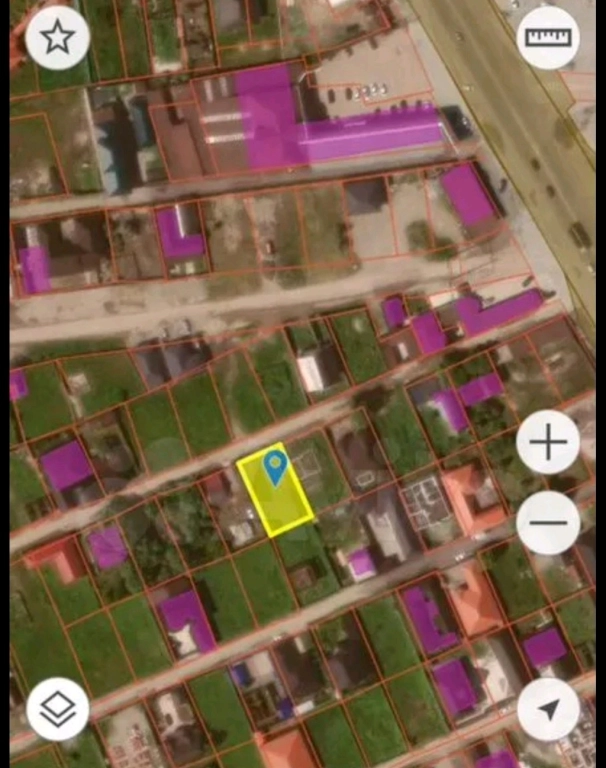This screenshot has height=768, width=606.
Task: Tap the blue pin on highlighted parcel
Action: (275, 465)
